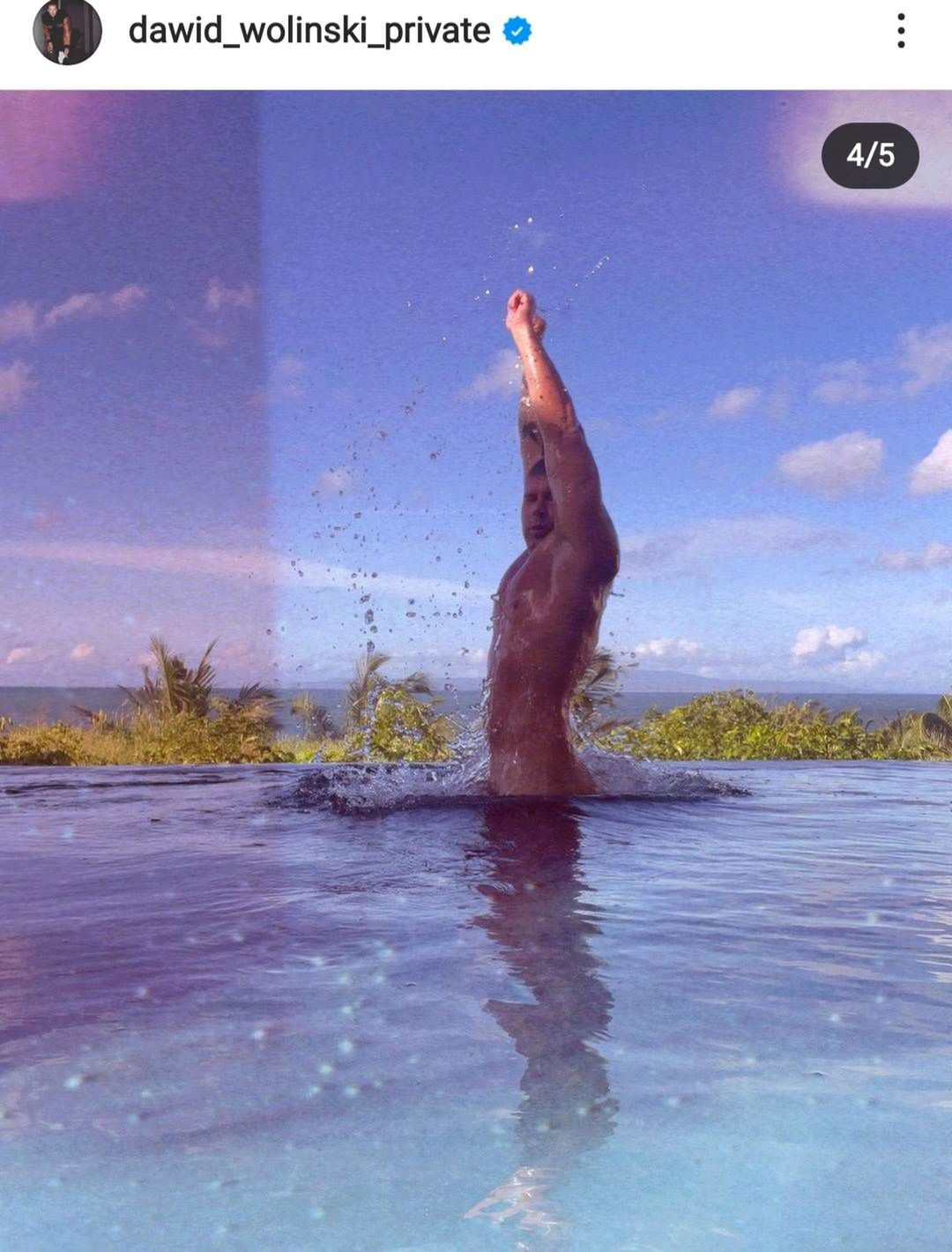This screenshot has height=1252, width=952.
Task: Open the dawid_wolinski_private username link
Action: pos(309,32)
